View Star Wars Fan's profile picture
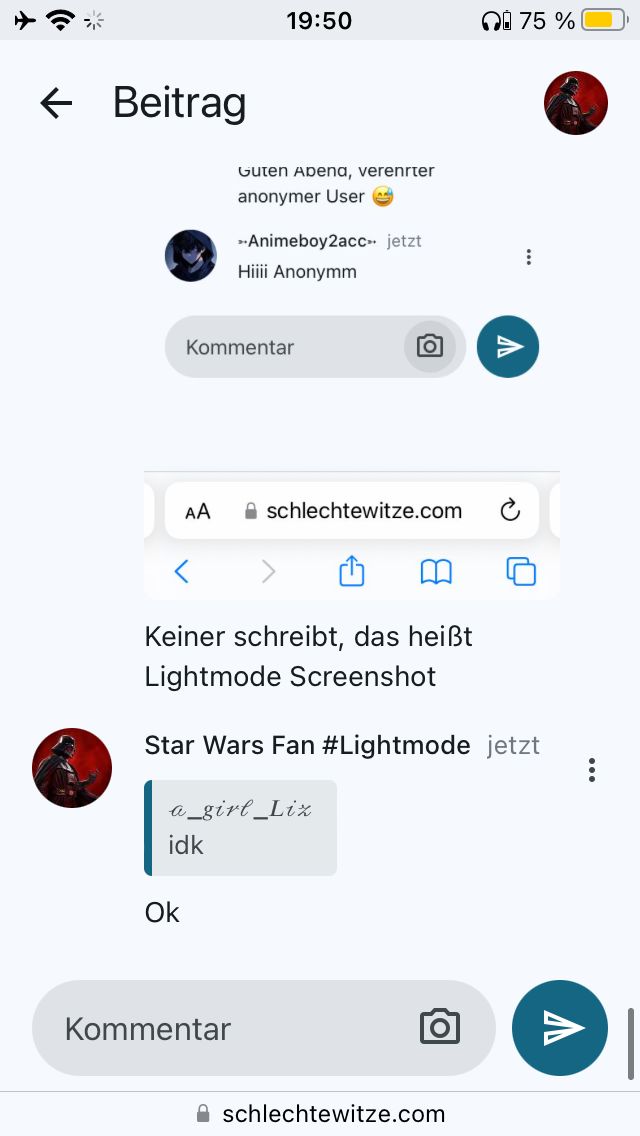The width and height of the screenshot is (640, 1136). pos(72,768)
